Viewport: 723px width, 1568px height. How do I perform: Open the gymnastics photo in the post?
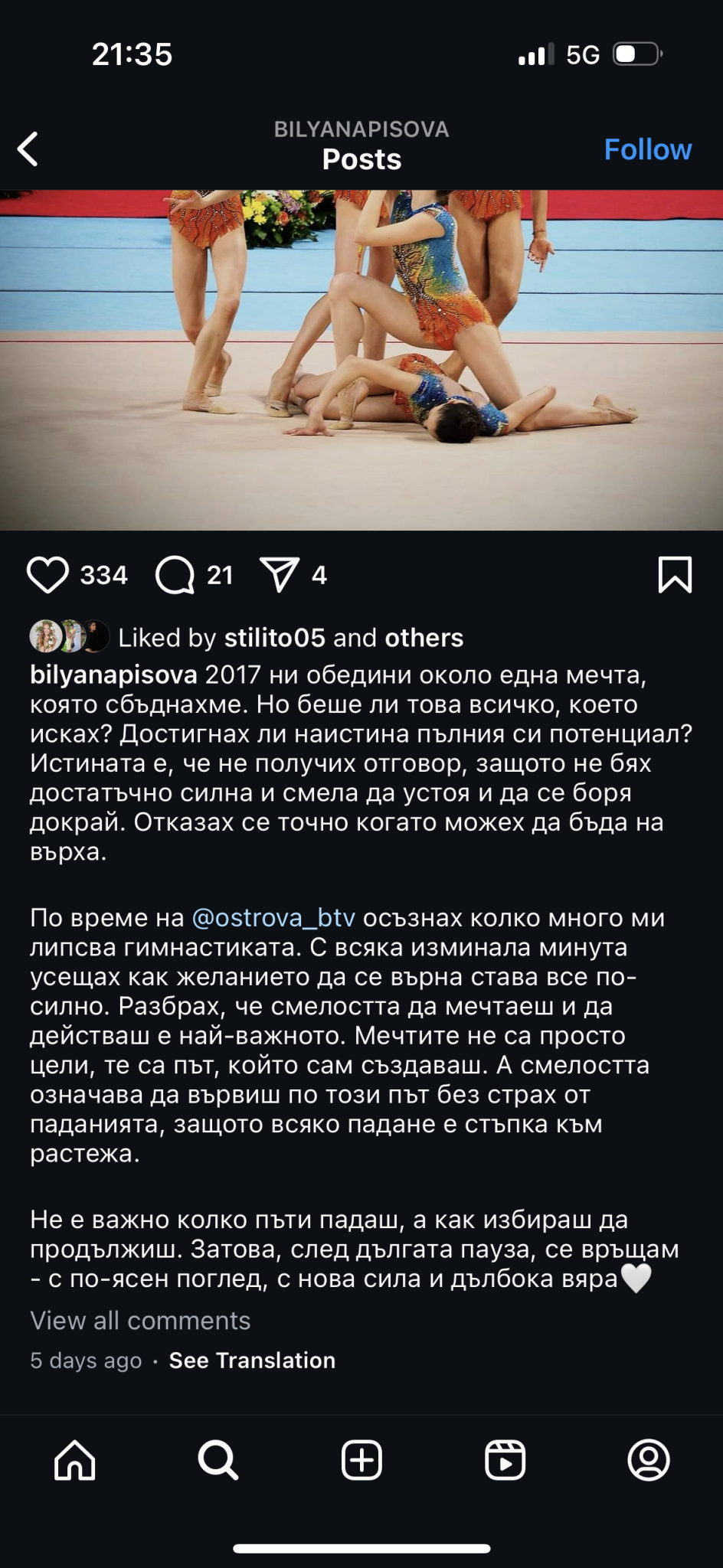[x=361, y=360]
